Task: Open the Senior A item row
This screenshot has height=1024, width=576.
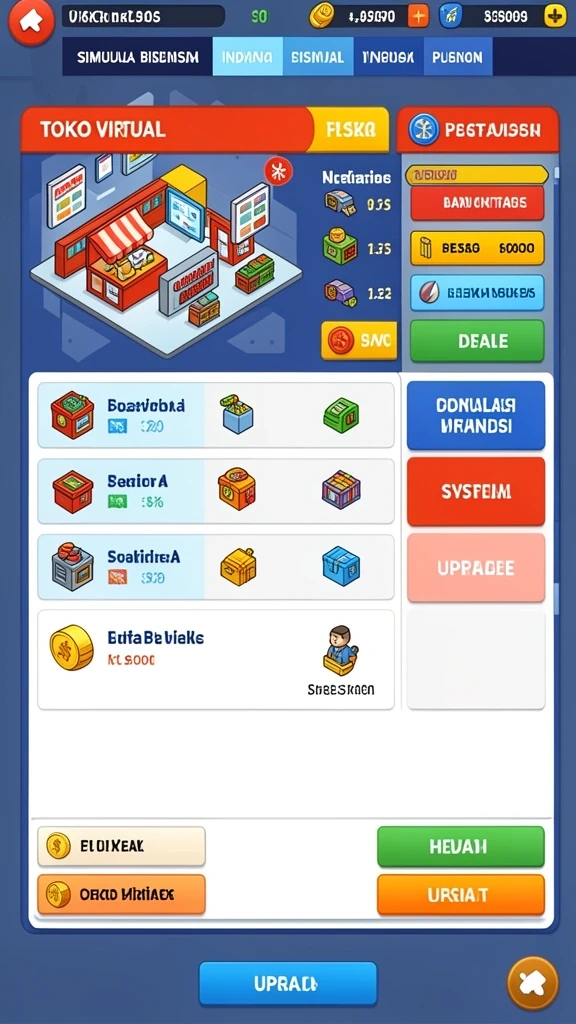Action: (216, 491)
